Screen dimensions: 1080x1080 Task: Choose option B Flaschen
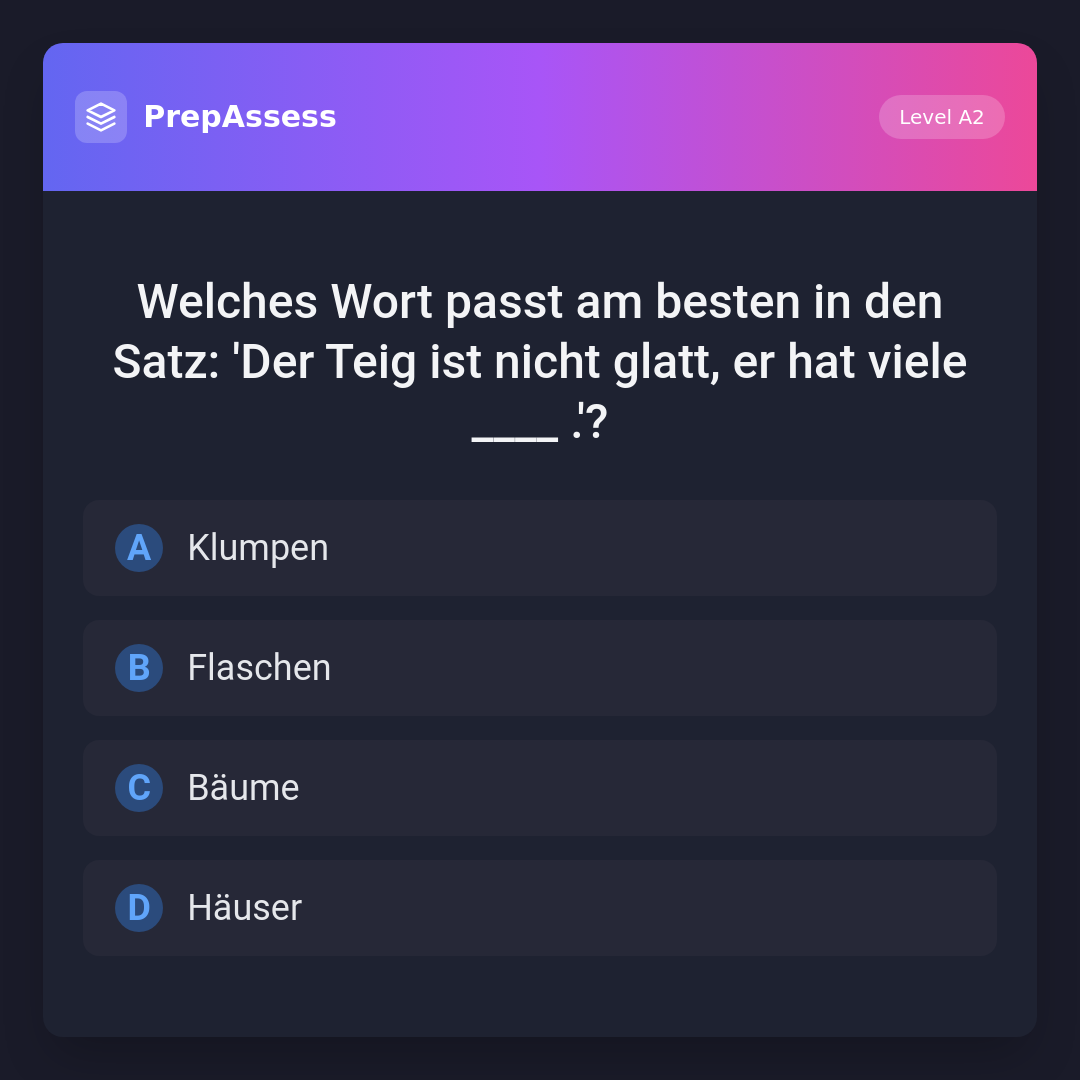point(540,668)
